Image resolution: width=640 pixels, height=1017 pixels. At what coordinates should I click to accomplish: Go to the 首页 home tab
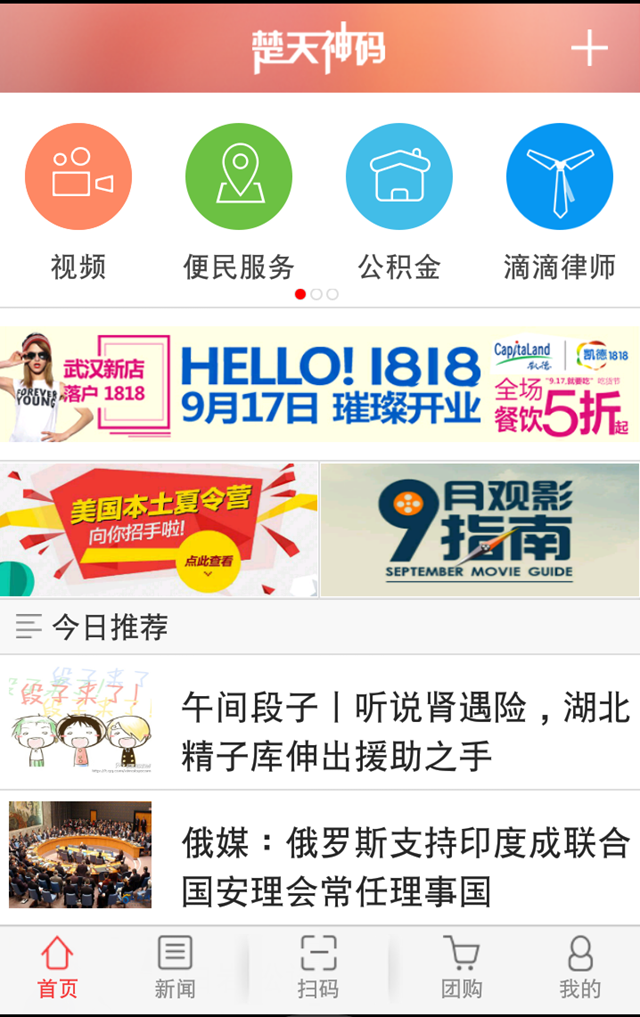click(57, 967)
